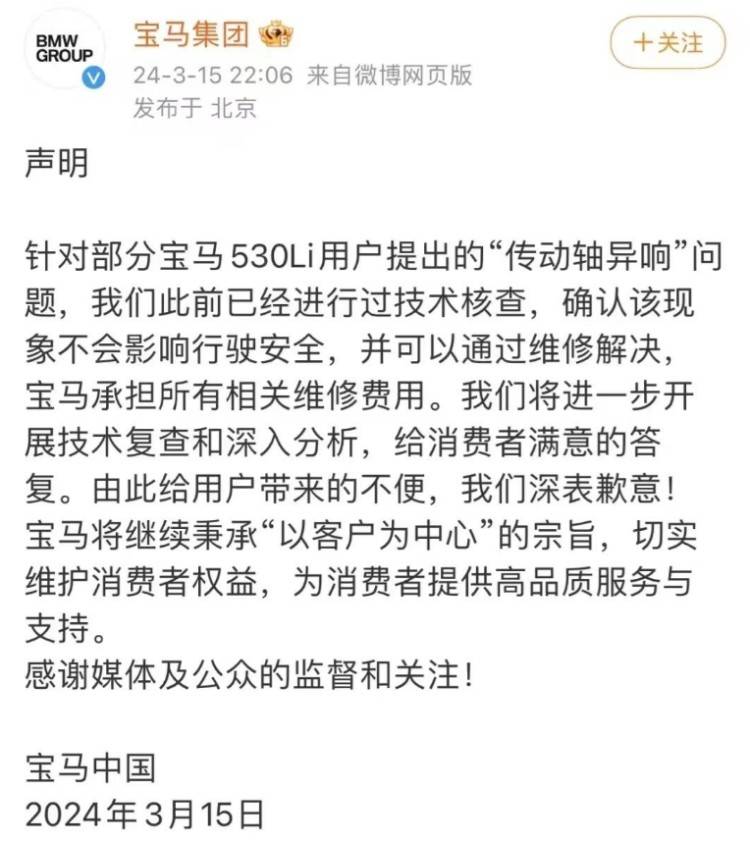Open the BMW Group profile avatar

point(64,48)
